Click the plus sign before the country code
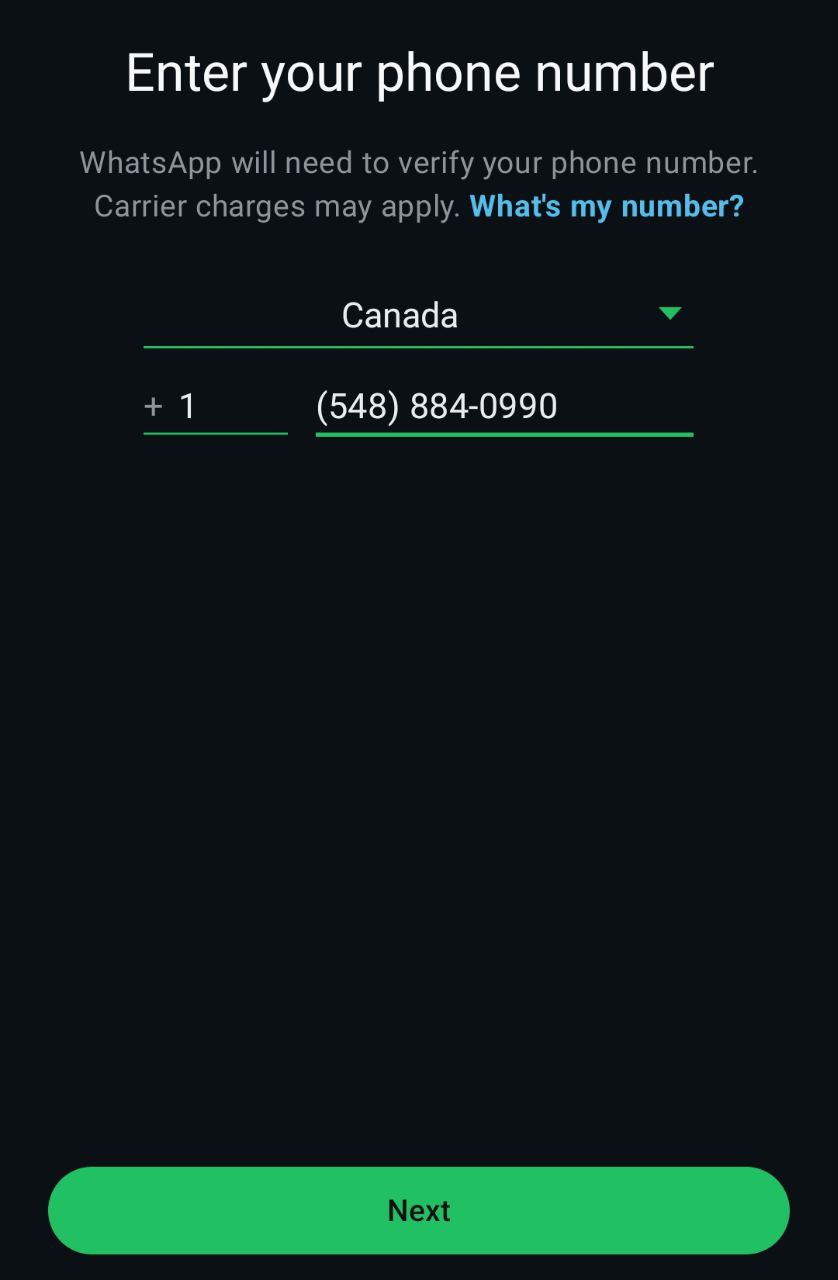The width and height of the screenshot is (838, 1280). click(x=152, y=407)
